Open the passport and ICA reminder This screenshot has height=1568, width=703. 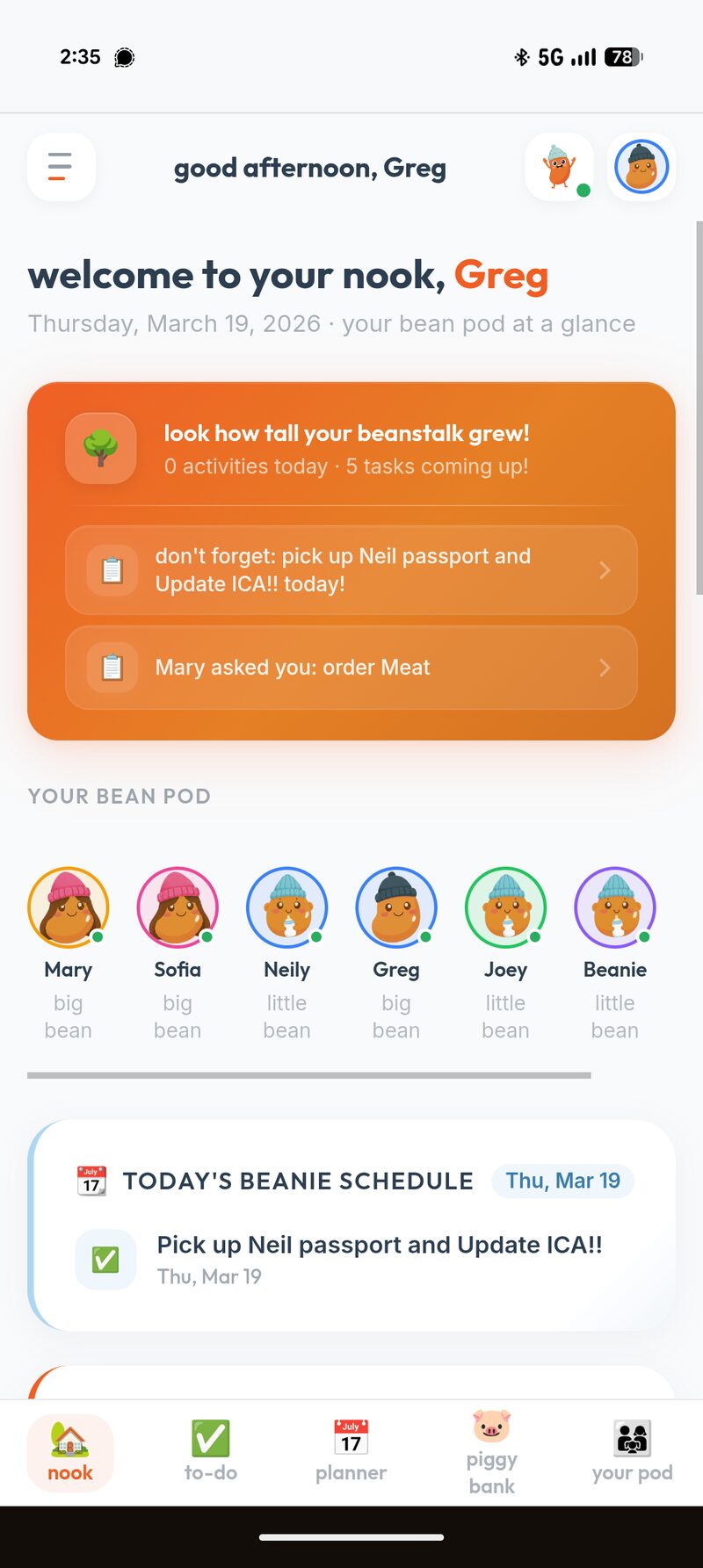pyautogui.click(x=351, y=570)
